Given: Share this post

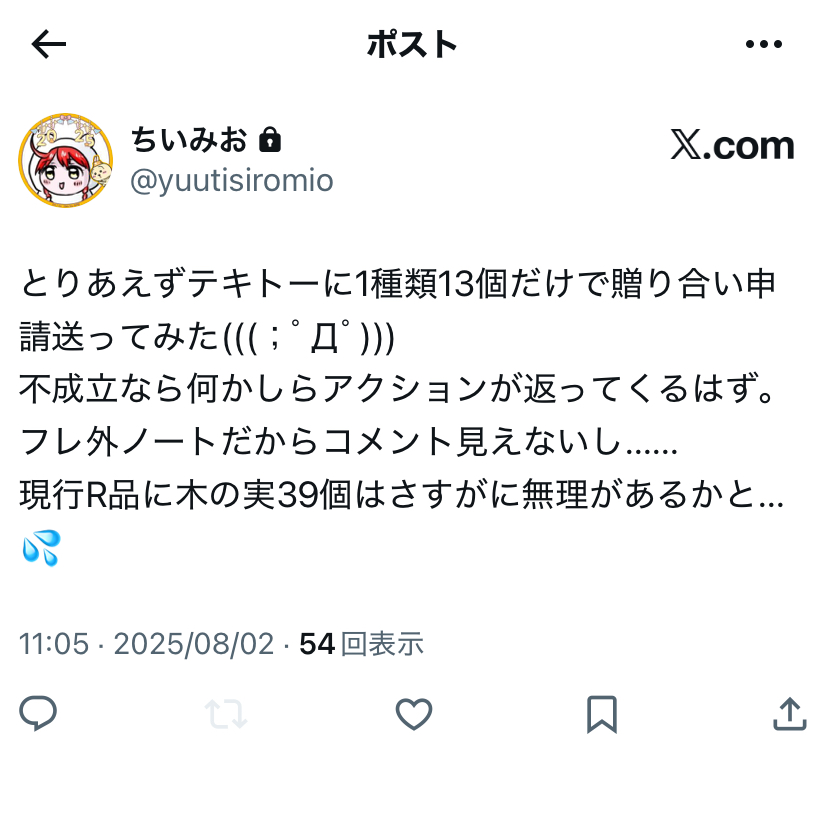Looking at the screenshot, I should pos(790,713).
